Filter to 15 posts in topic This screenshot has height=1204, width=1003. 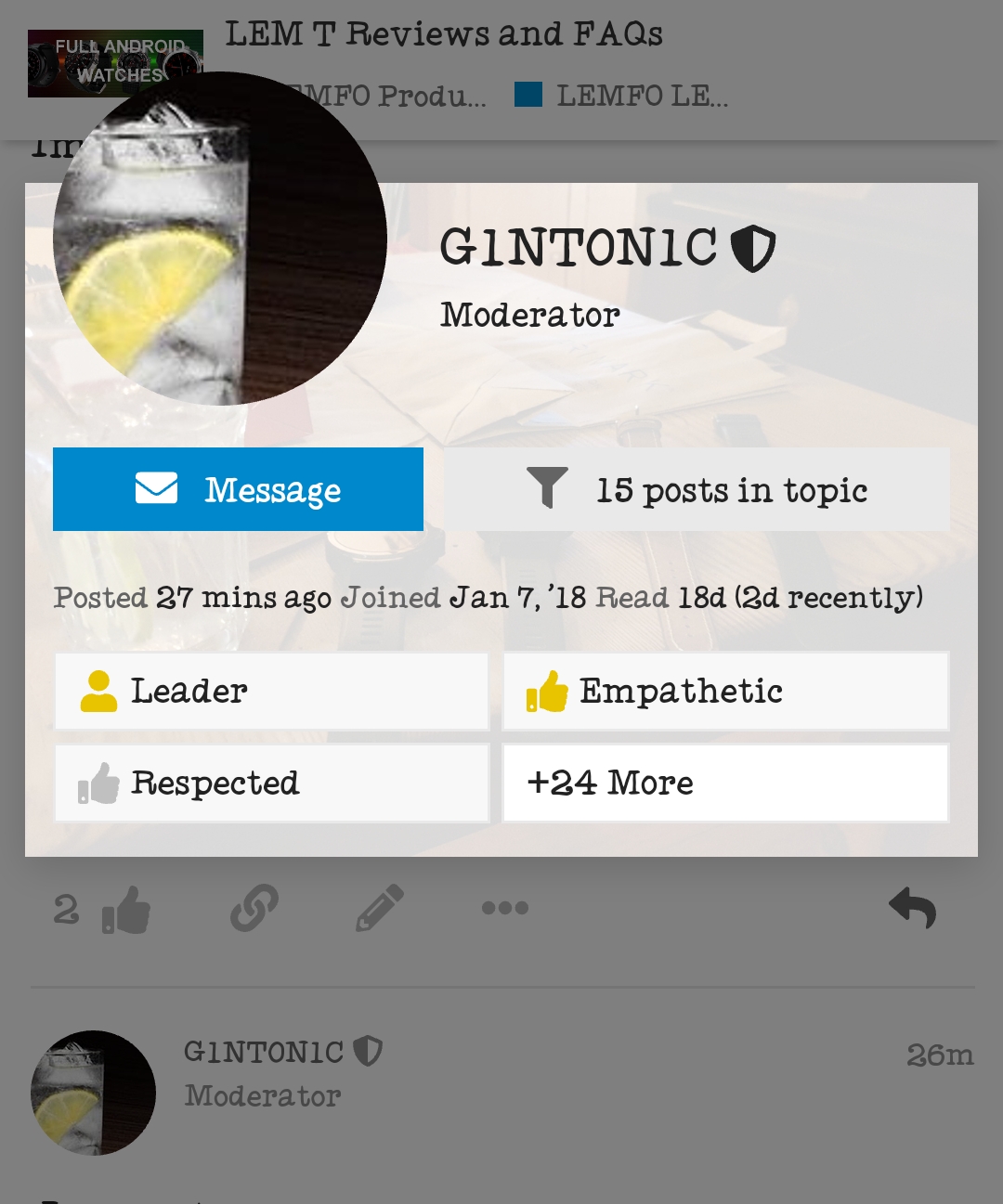coord(697,489)
